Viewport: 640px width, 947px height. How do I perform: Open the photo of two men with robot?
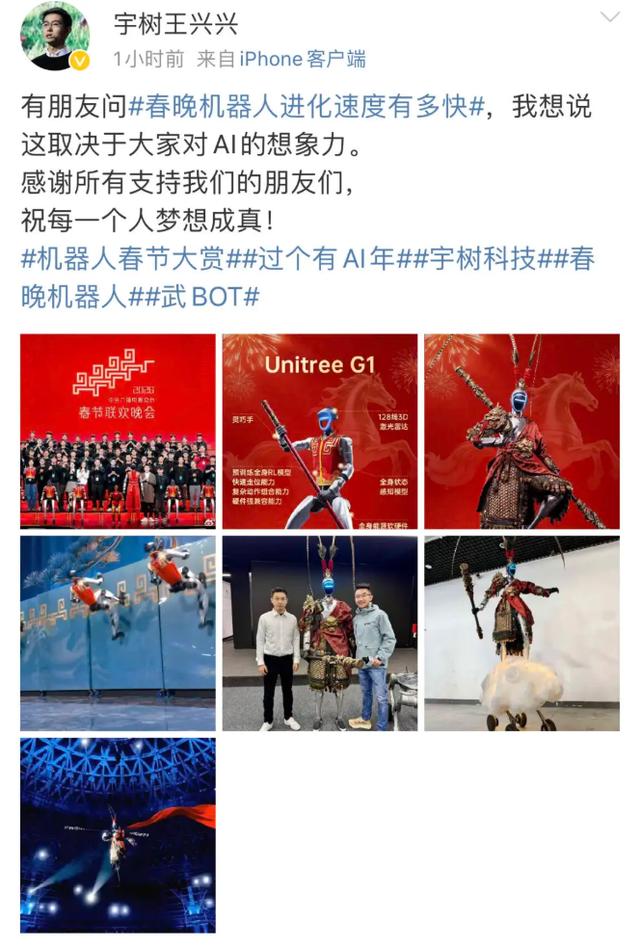(x=320, y=633)
